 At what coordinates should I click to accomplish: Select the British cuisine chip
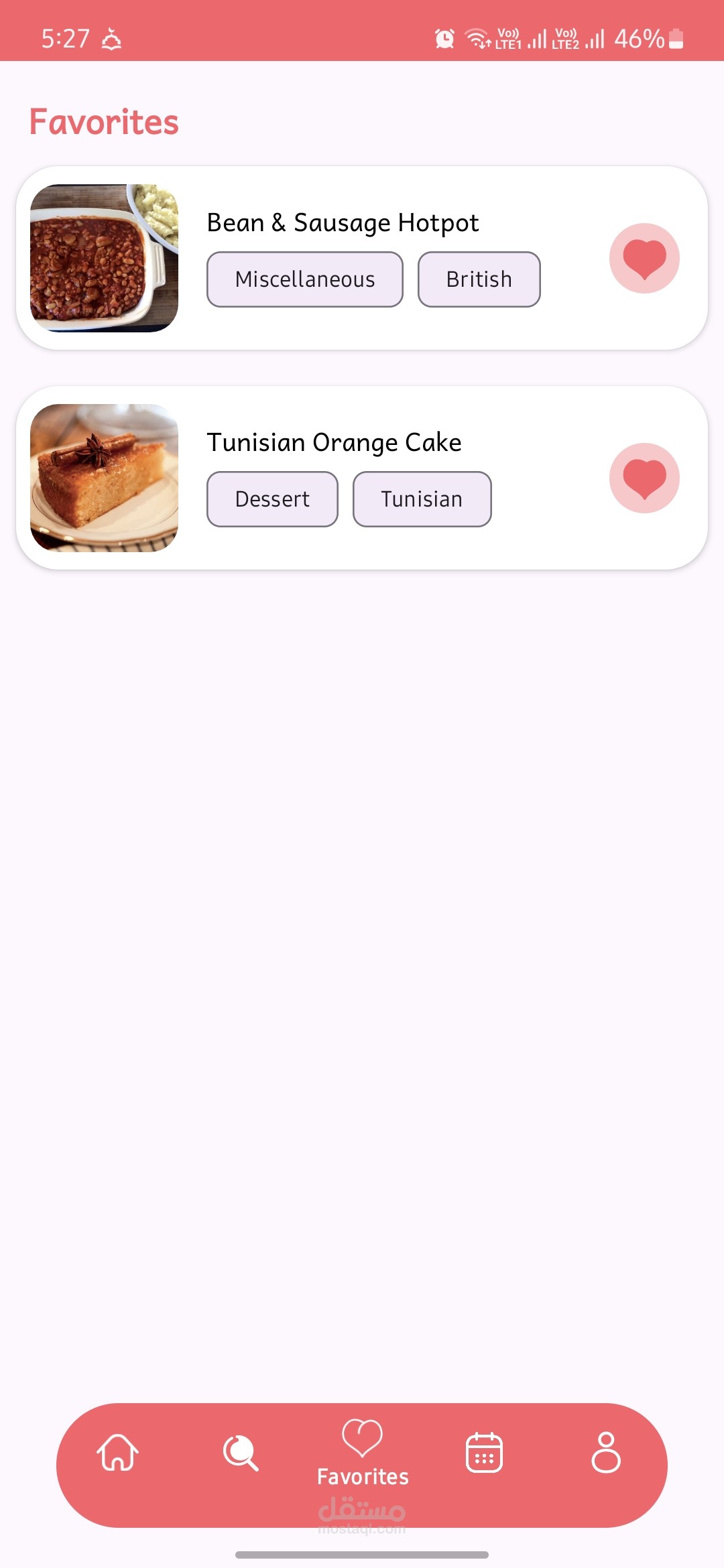[x=479, y=279]
